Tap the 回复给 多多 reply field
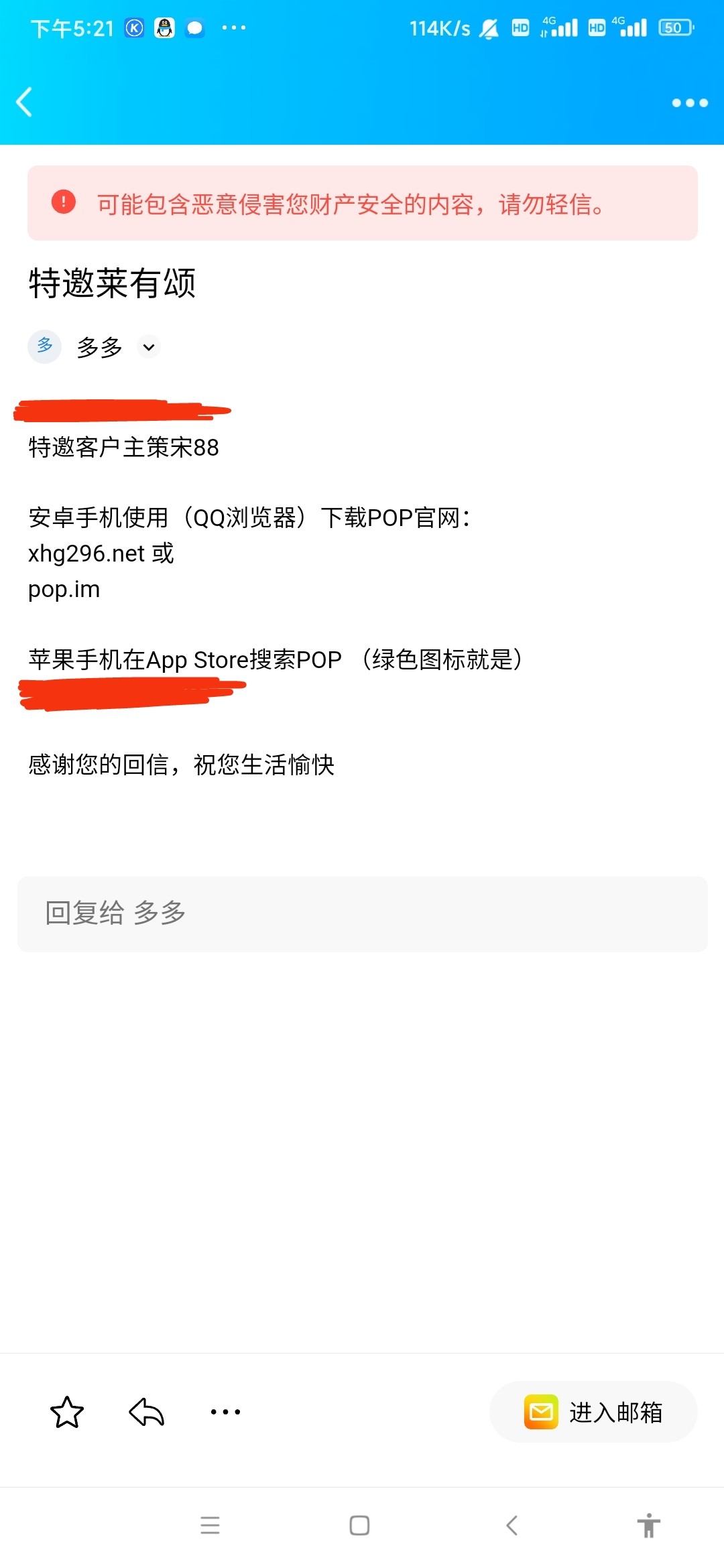 [362, 913]
